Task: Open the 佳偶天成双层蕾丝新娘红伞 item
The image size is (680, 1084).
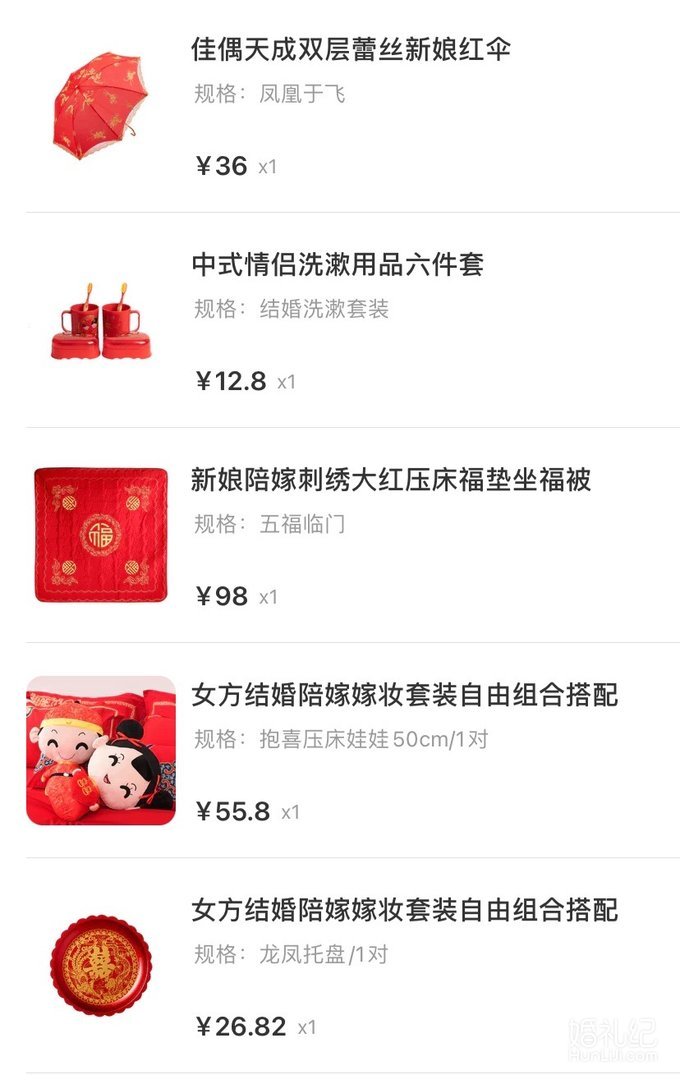Action: tap(350, 49)
